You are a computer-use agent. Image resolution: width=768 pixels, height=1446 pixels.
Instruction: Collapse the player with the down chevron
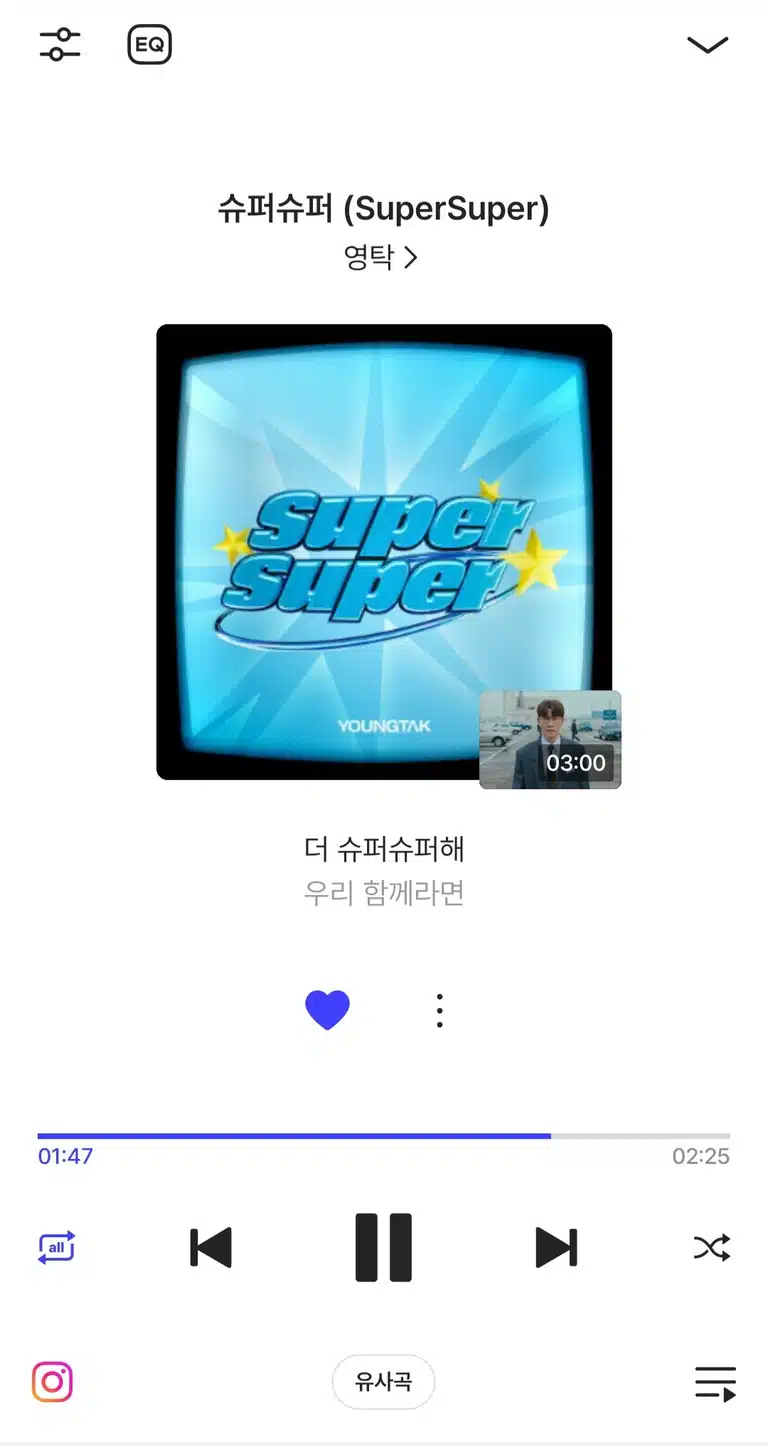point(707,45)
